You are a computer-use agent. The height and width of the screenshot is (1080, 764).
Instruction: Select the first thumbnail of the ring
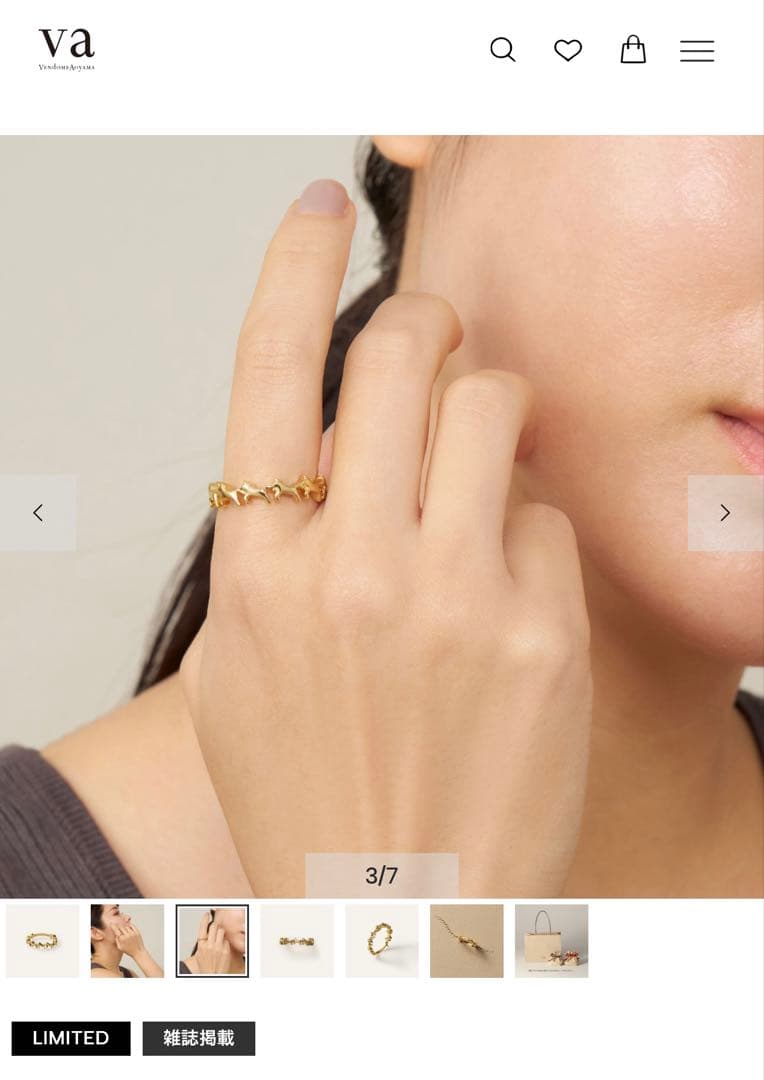(x=42, y=941)
